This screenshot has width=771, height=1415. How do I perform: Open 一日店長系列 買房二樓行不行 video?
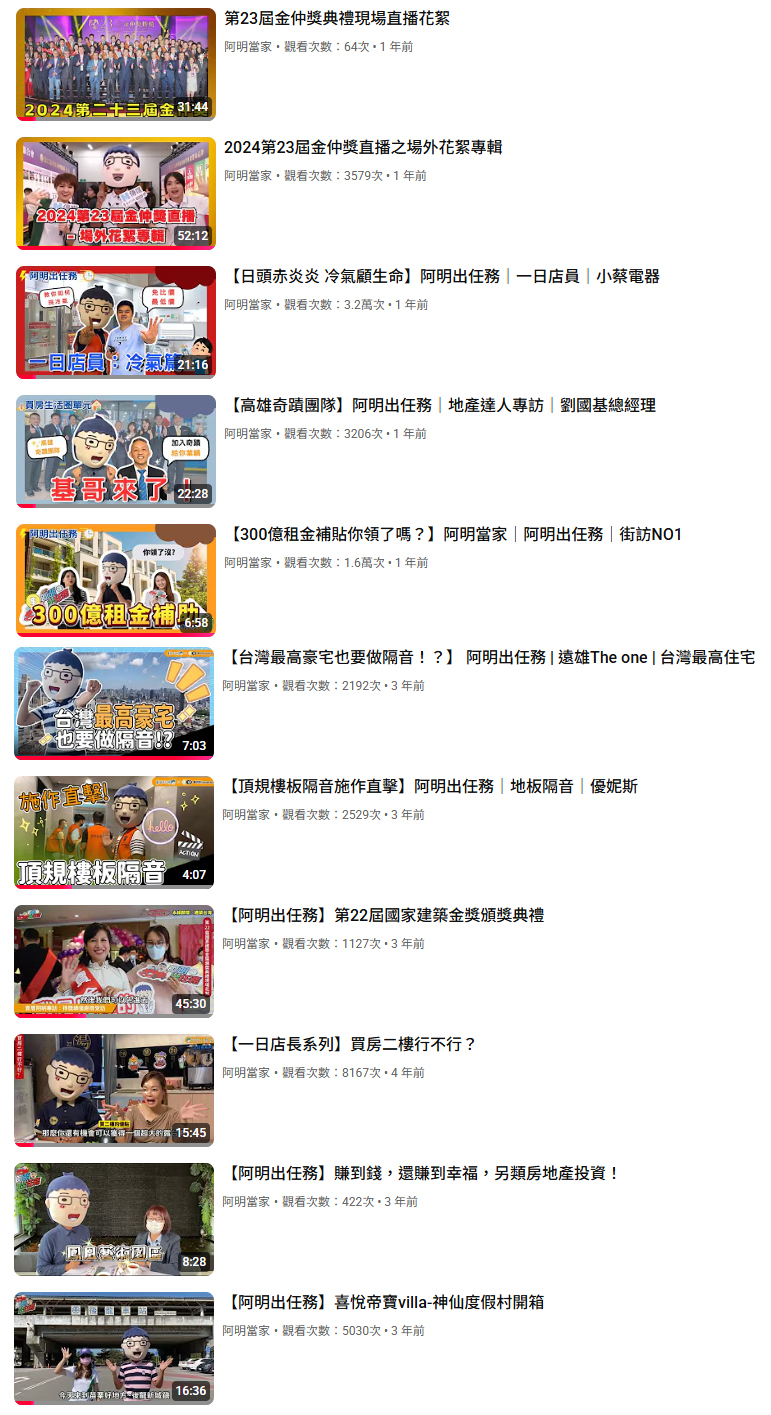350,1045
